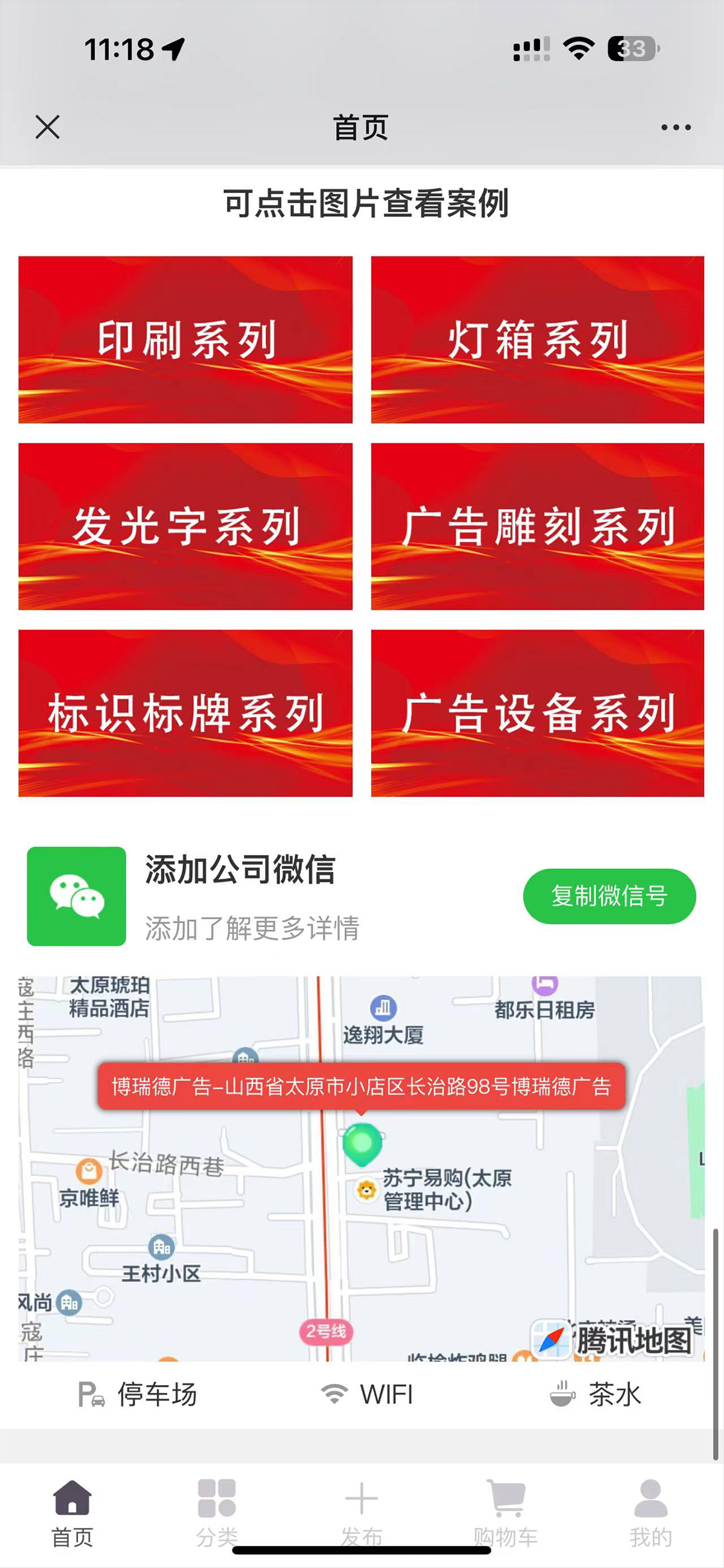Viewport: 724px width, 1568px height.
Task: Open the 发光字系列 tile
Action: (x=185, y=527)
